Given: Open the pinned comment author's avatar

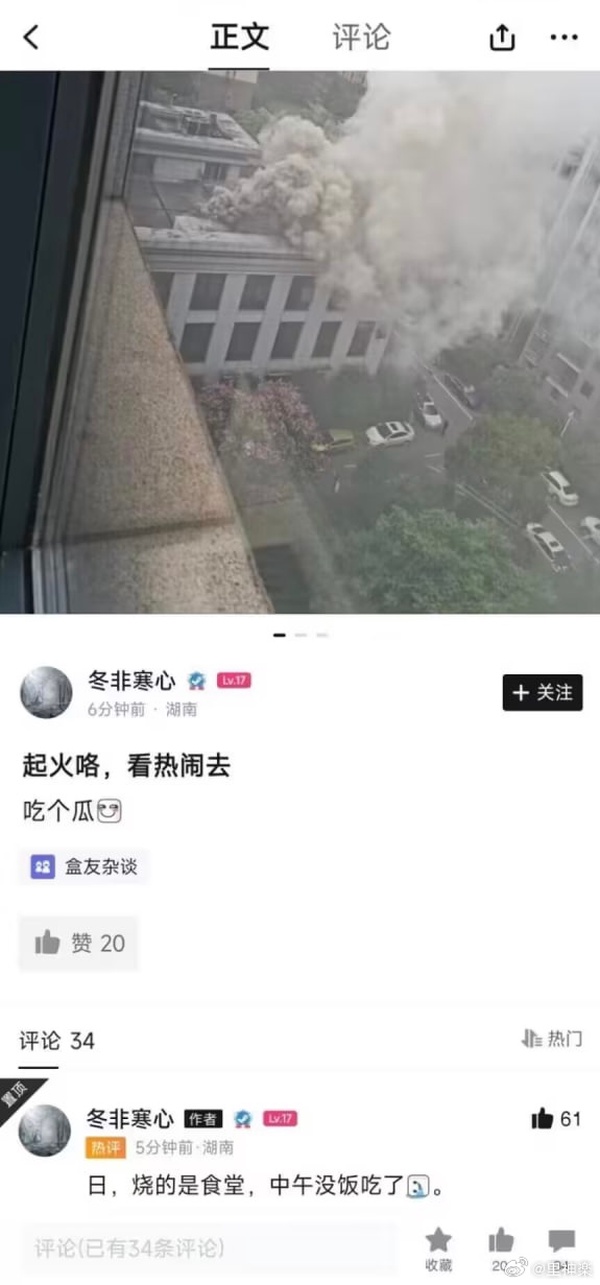Looking at the screenshot, I should [x=45, y=1131].
